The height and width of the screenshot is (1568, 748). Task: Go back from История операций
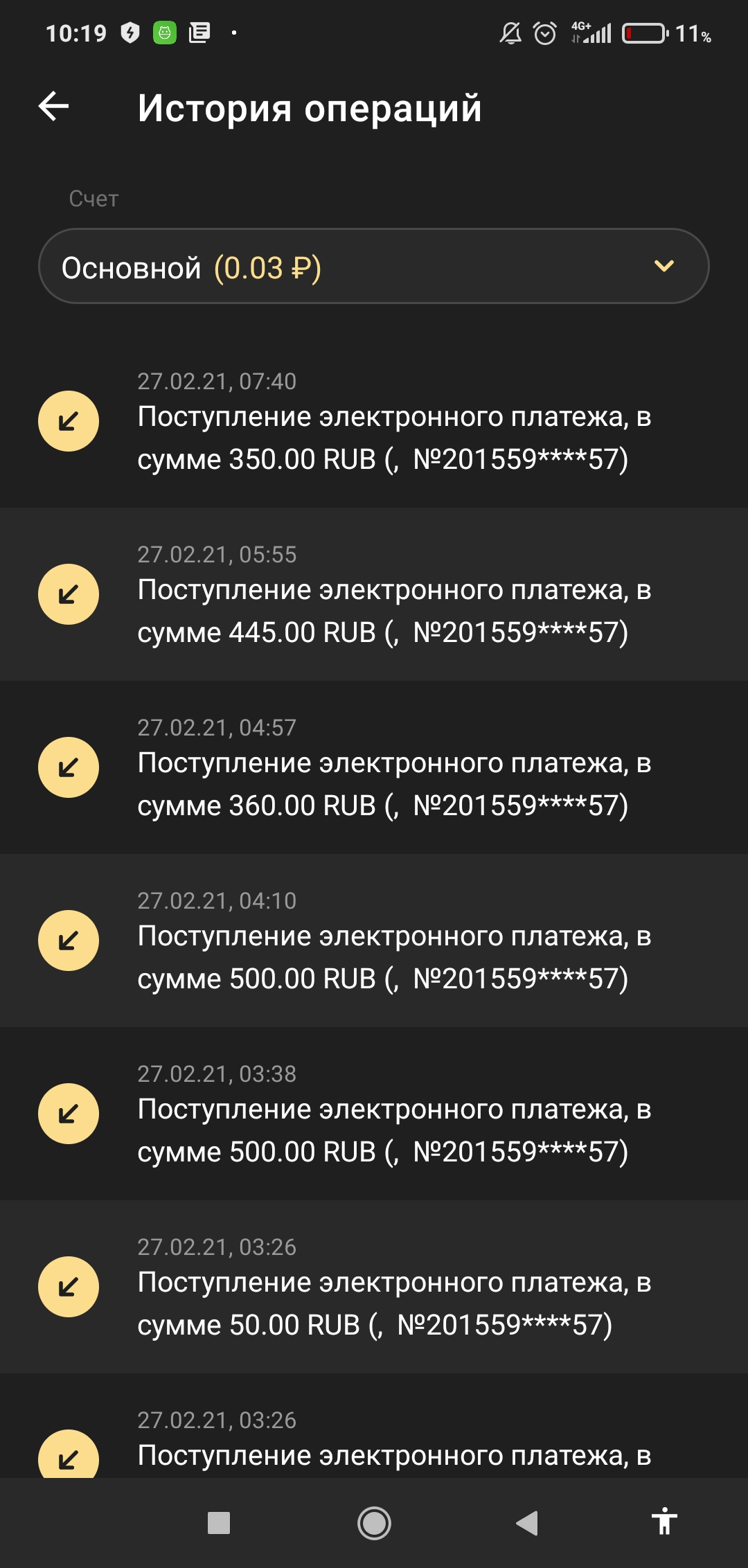coord(54,107)
